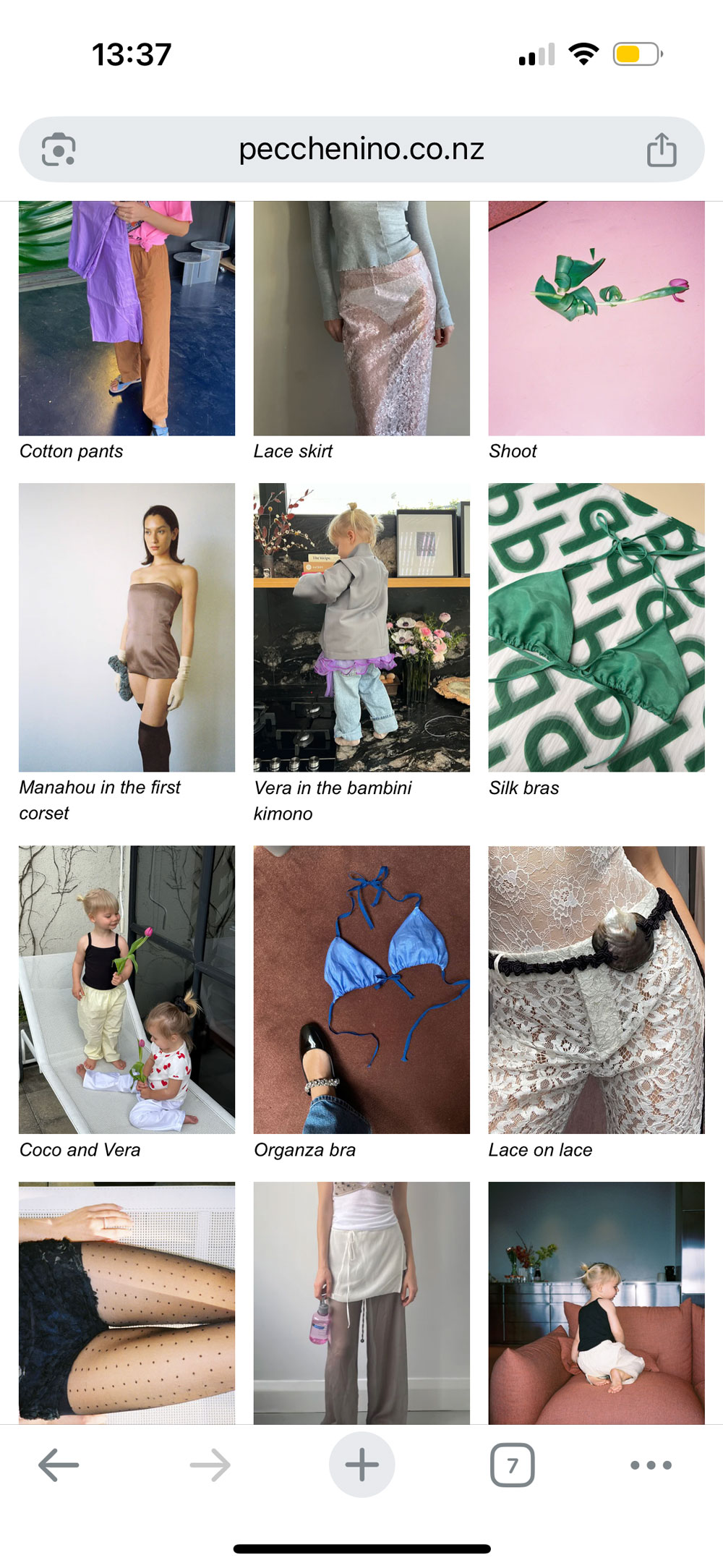Viewport: 723px width, 1568px height.
Task: Open a new browser tab
Action: click(x=361, y=1465)
